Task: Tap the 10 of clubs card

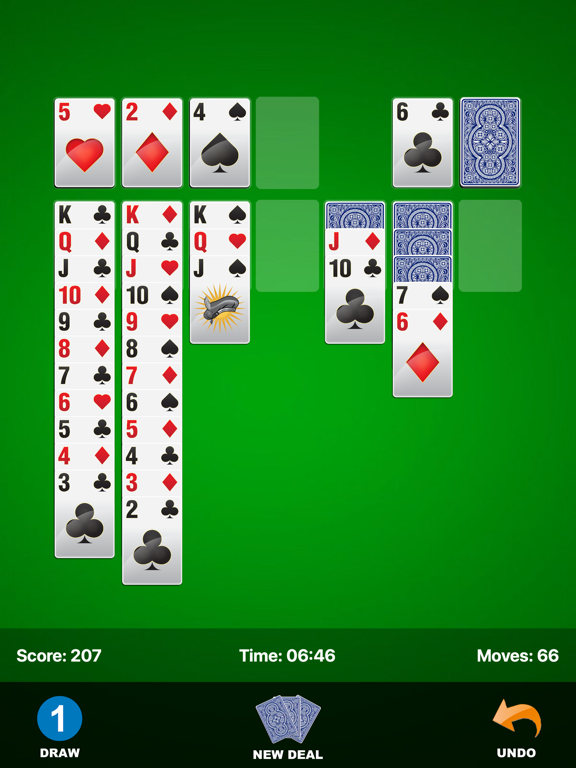Action: 355,300
